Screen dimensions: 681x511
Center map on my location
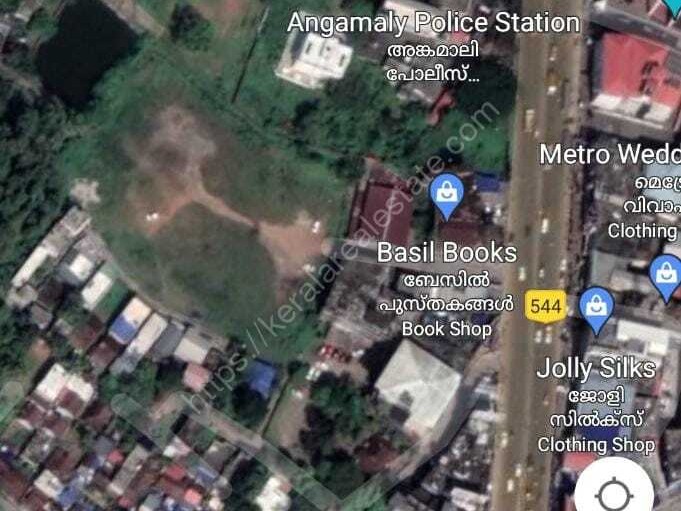coord(612,491)
